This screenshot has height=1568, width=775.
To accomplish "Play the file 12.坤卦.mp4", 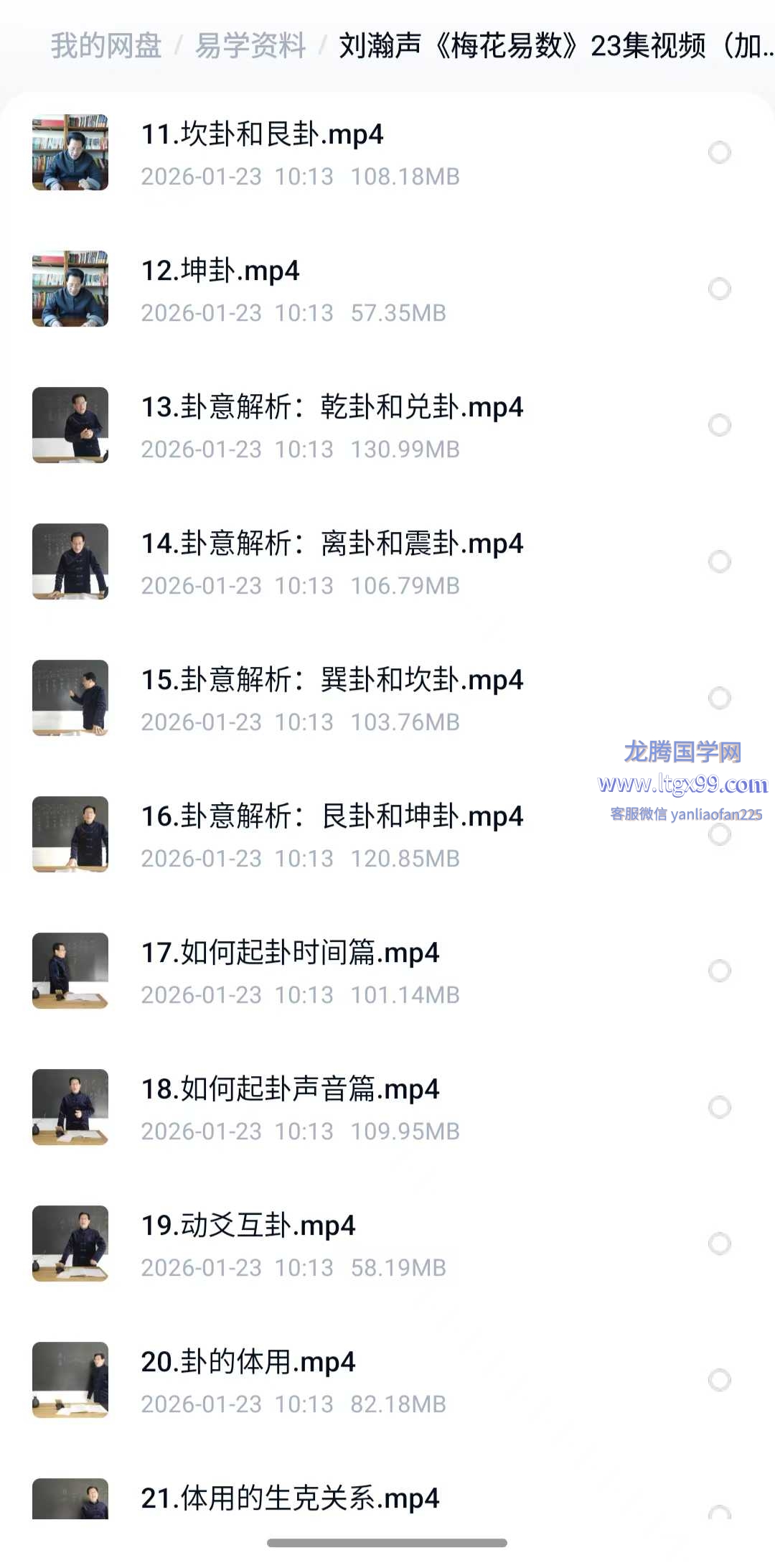I will (x=220, y=271).
